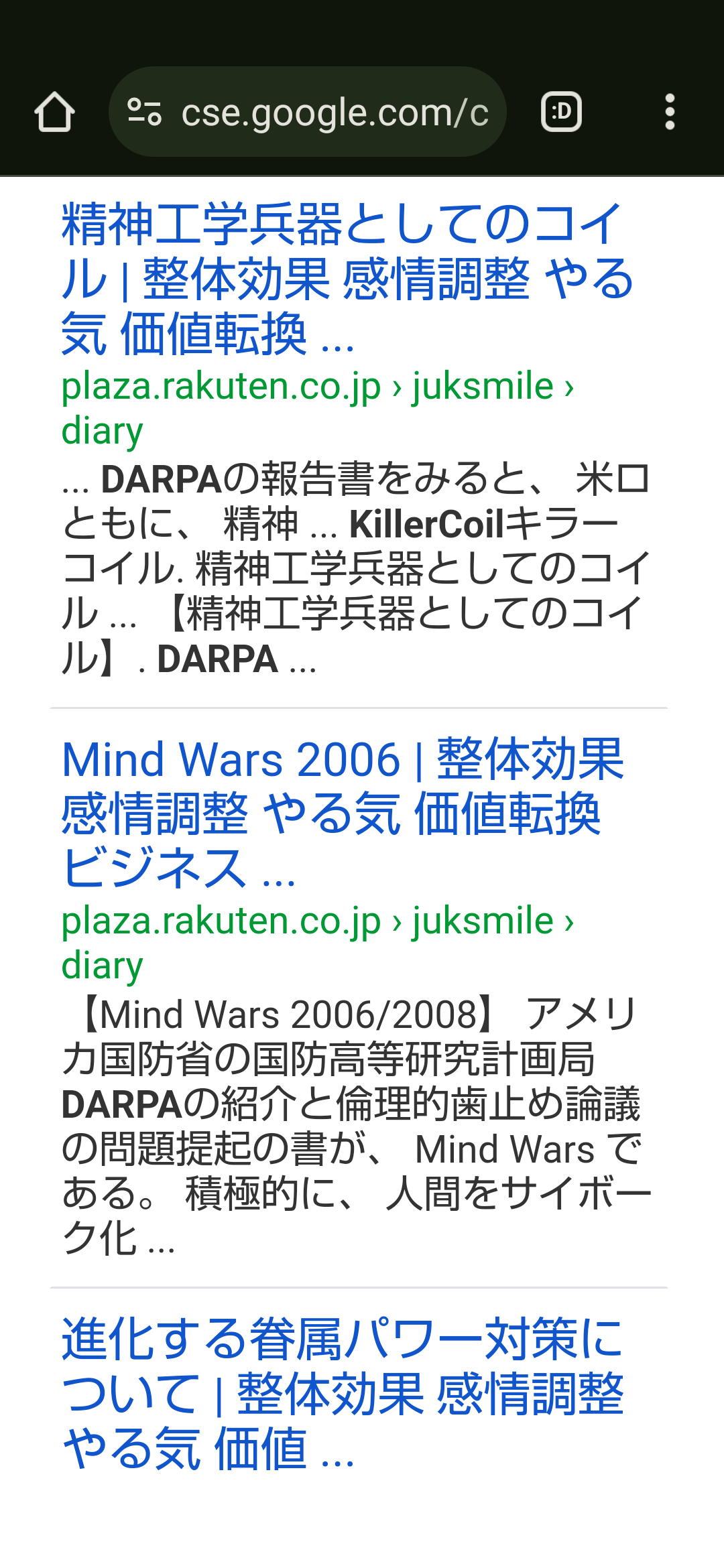Image resolution: width=724 pixels, height=1568 pixels.
Task: View site information icon in address bar
Action: click(x=144, y=112)
